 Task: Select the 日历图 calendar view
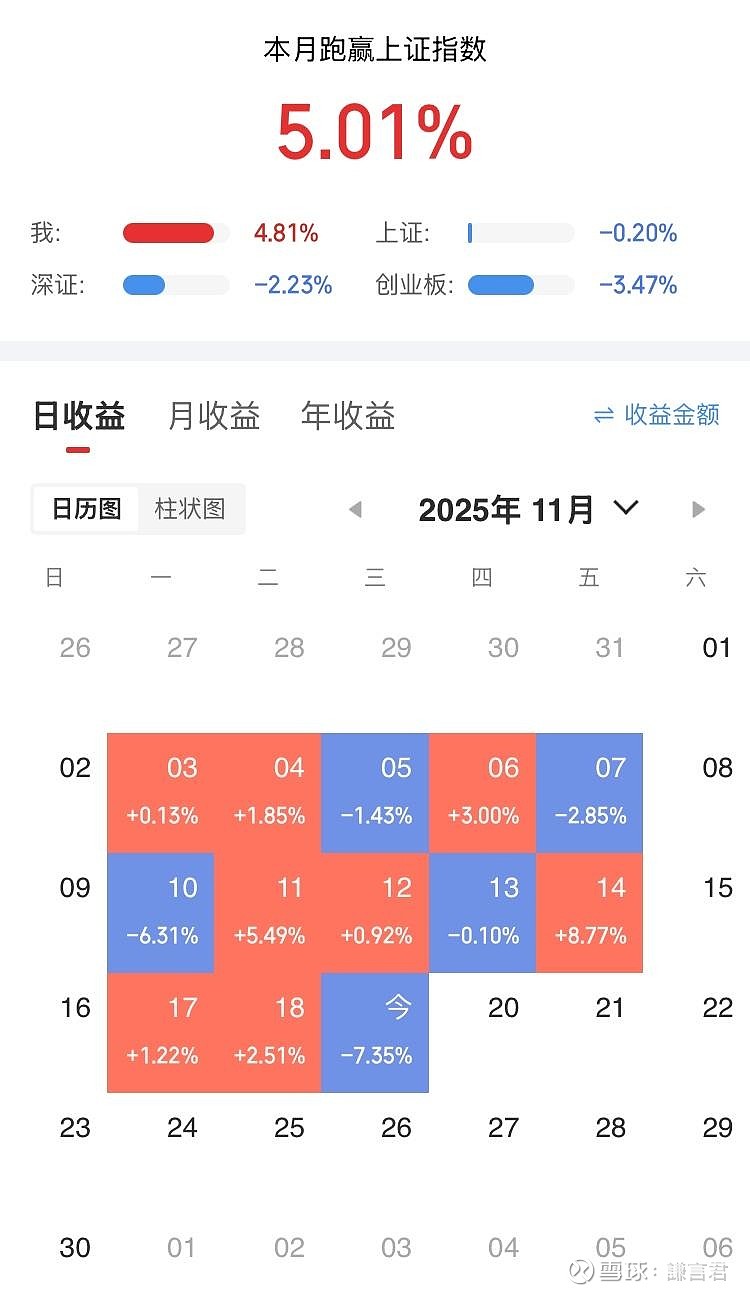point(85,509)
